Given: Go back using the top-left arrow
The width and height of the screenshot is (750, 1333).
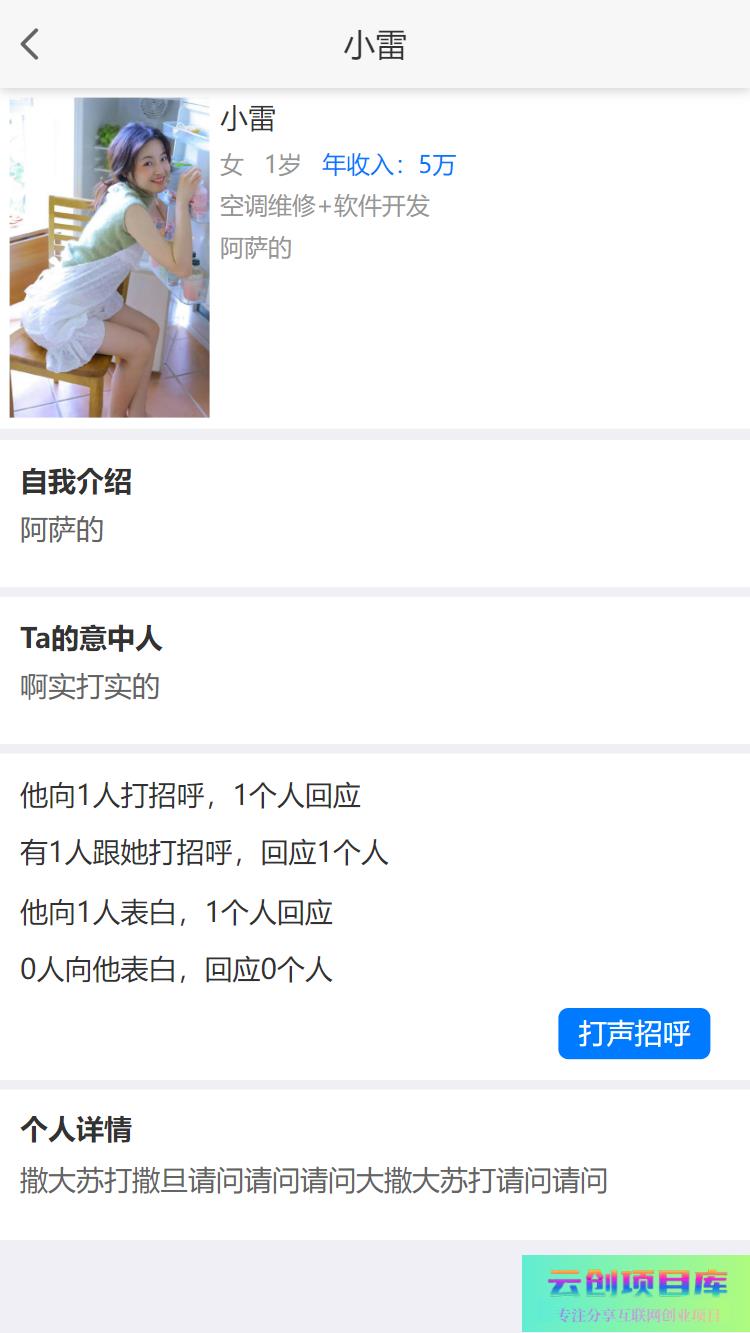Looking at the screenshot, I should 30,44.
